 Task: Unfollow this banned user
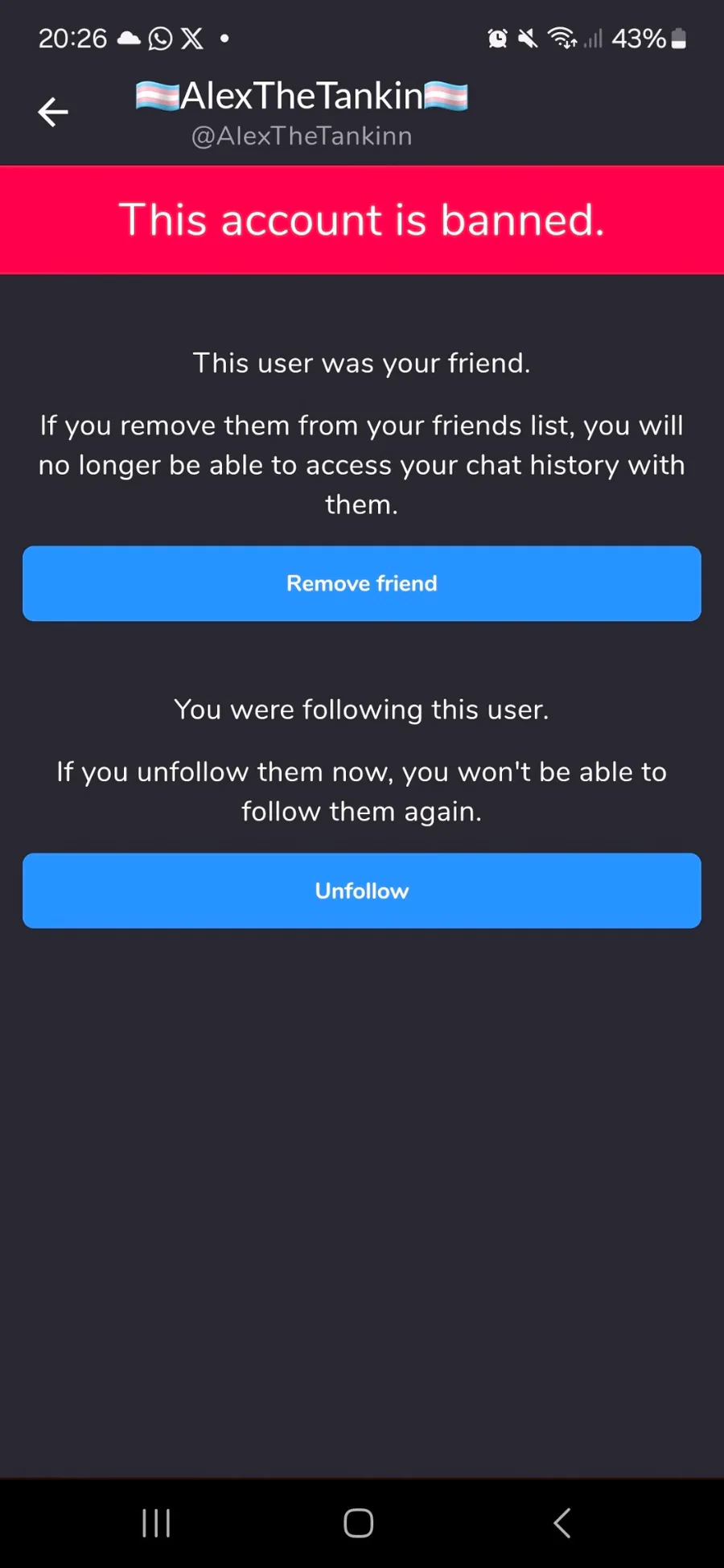tap(362, 891)
